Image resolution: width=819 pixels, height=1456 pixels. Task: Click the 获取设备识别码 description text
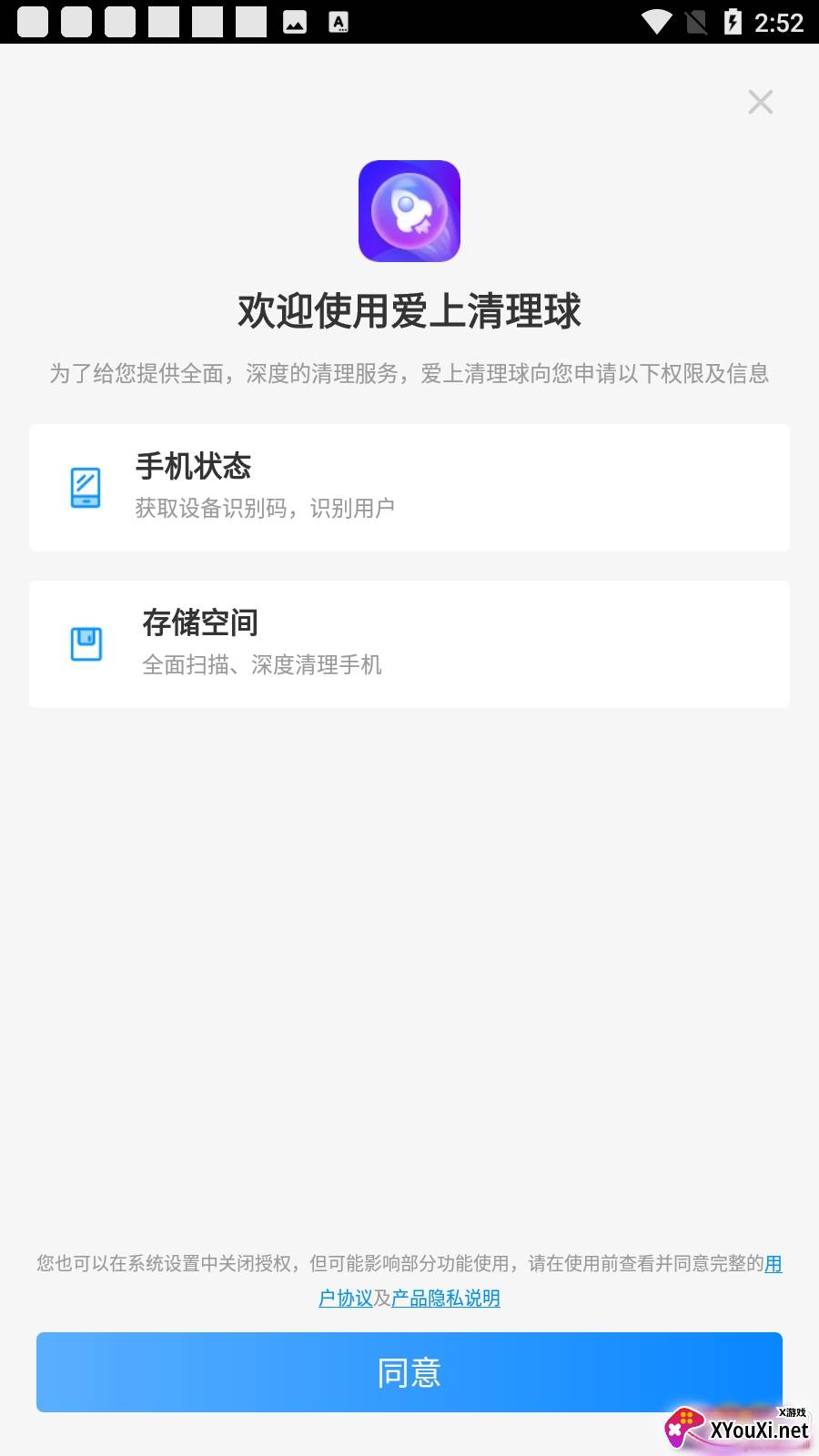pyautogui.click(x=266, y=507)
